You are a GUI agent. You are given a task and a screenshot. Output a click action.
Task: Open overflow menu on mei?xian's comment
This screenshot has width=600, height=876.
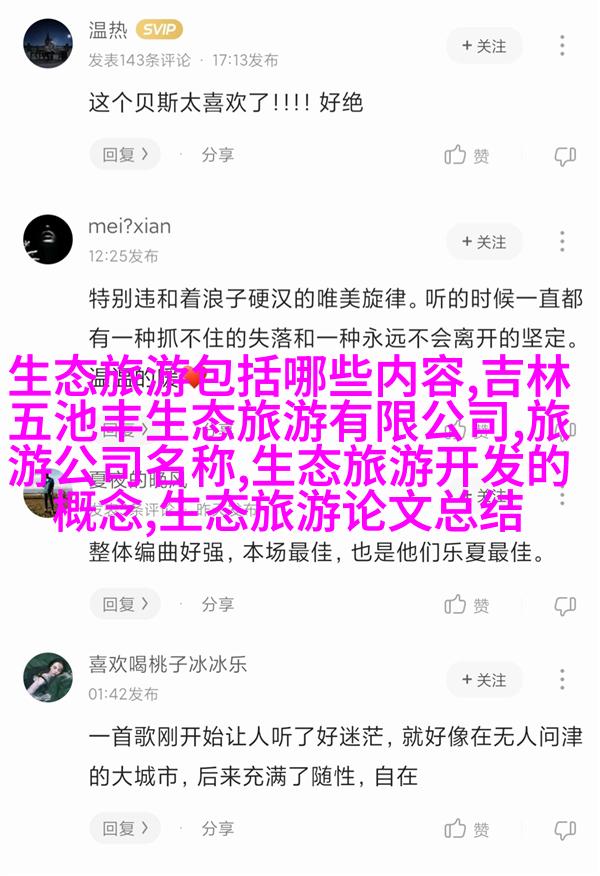pos(564,242)
